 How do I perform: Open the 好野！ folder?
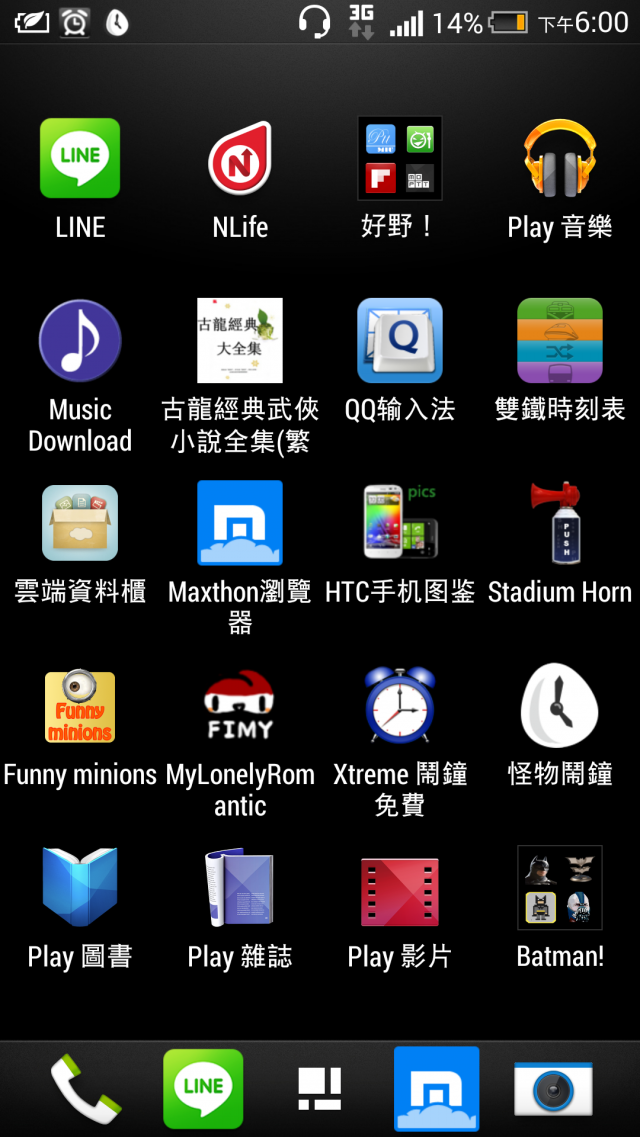tap(400, 159)
